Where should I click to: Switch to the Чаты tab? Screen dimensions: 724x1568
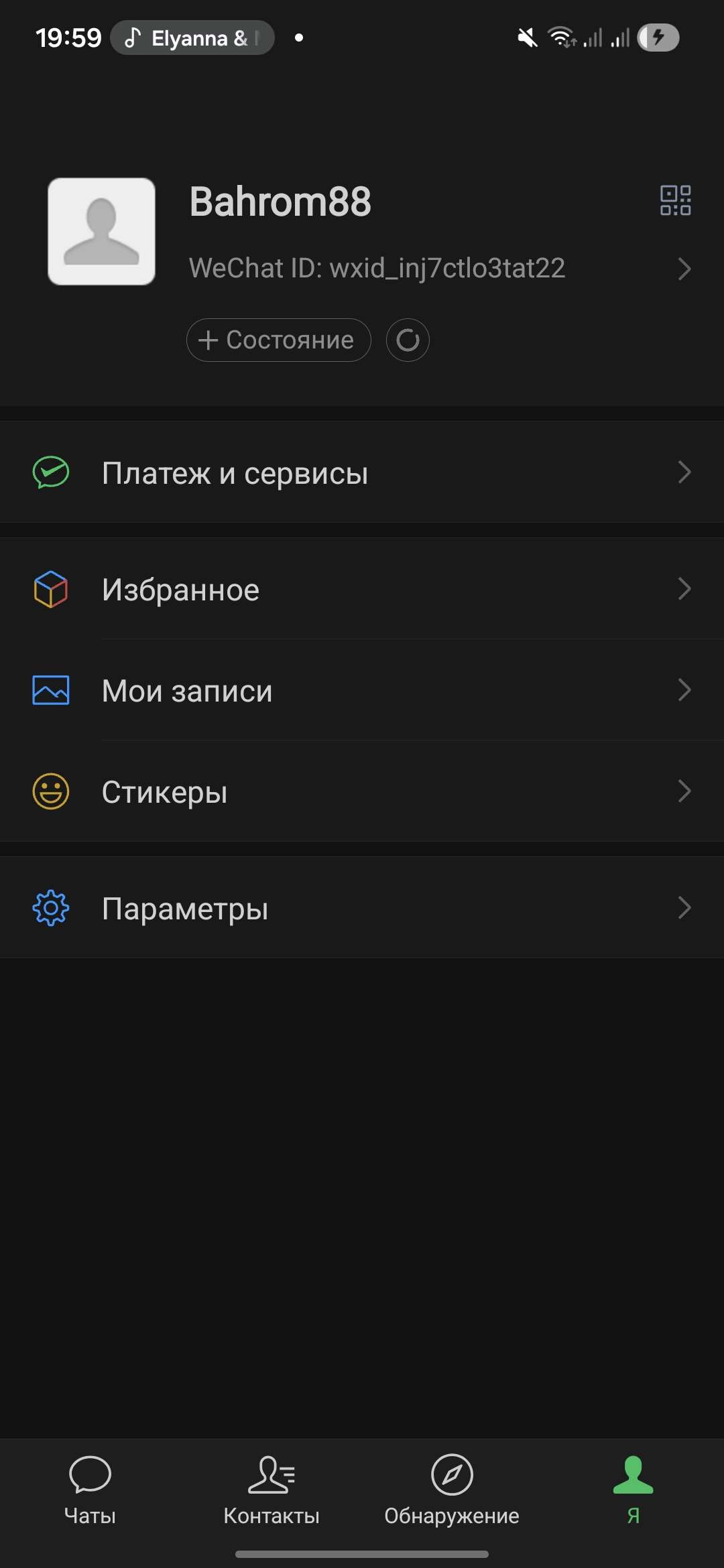pos(90,1489)
